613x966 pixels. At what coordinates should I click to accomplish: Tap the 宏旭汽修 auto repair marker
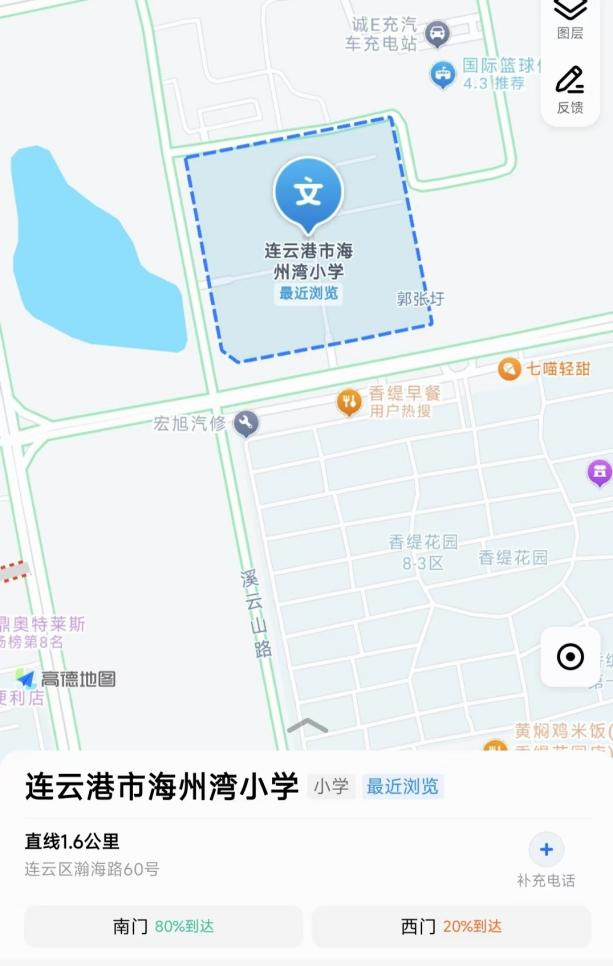(246, 423)
